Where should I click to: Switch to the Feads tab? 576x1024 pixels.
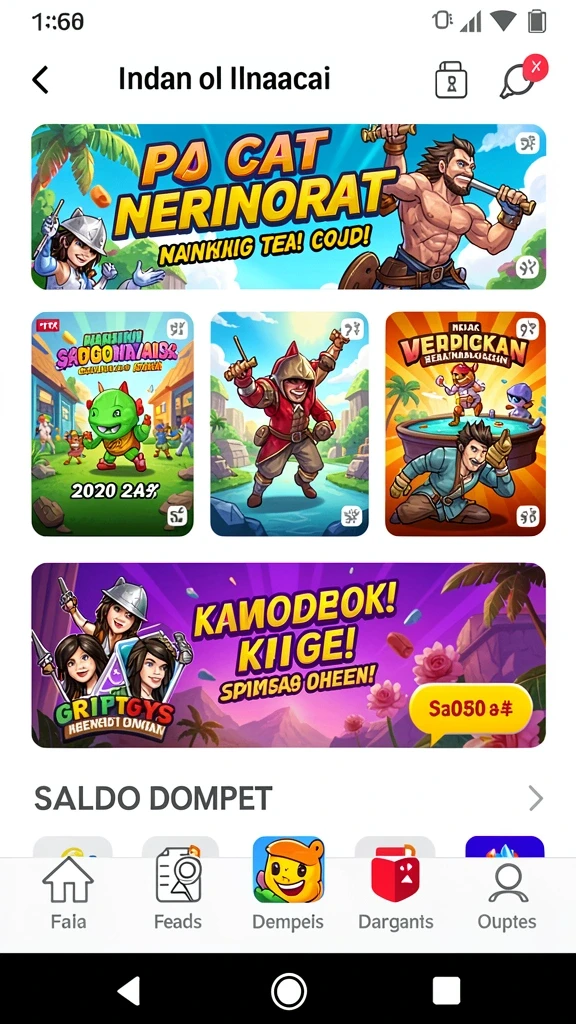coord(178,893)
